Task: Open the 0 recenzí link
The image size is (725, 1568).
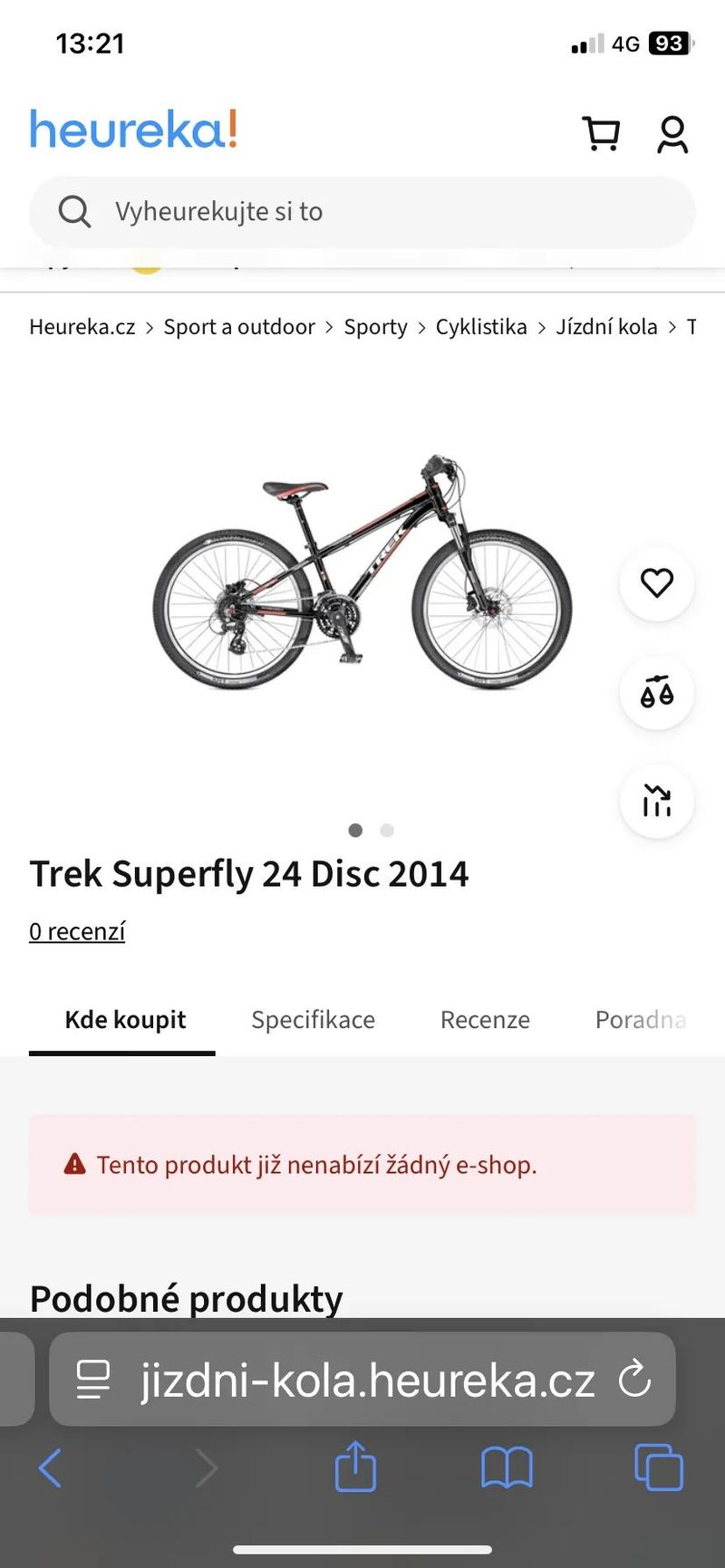Action: 77,931
